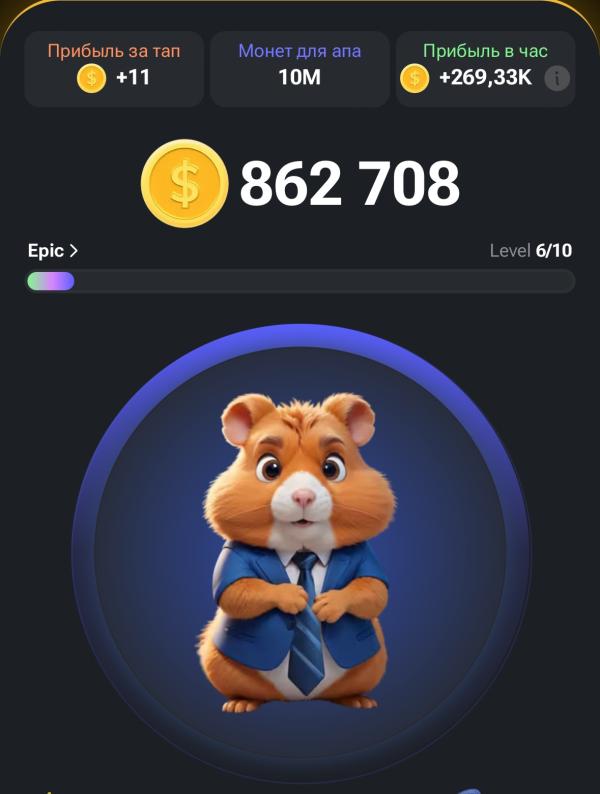
Task: Open the profit per hour info icon
Action: click(557, 78)
